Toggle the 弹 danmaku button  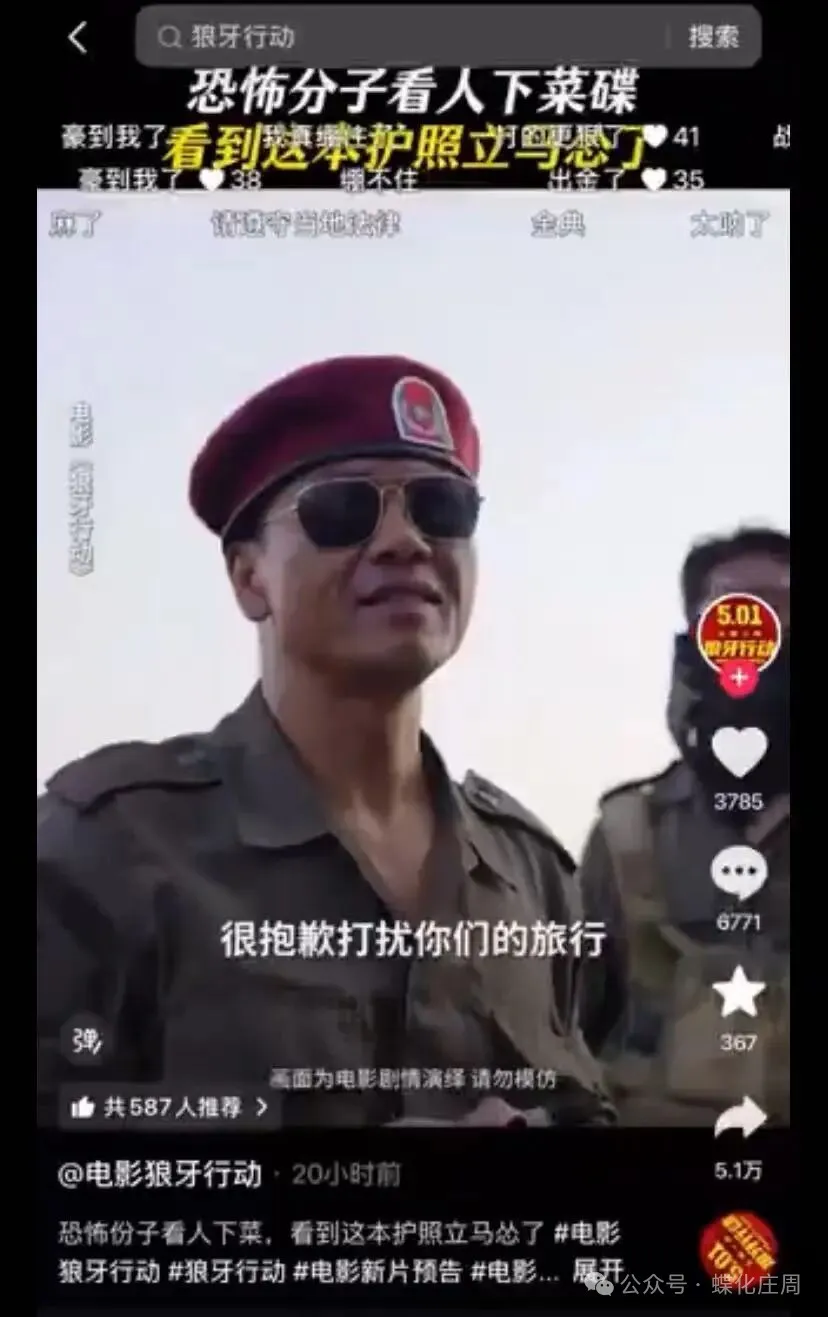pos(86,1041)
